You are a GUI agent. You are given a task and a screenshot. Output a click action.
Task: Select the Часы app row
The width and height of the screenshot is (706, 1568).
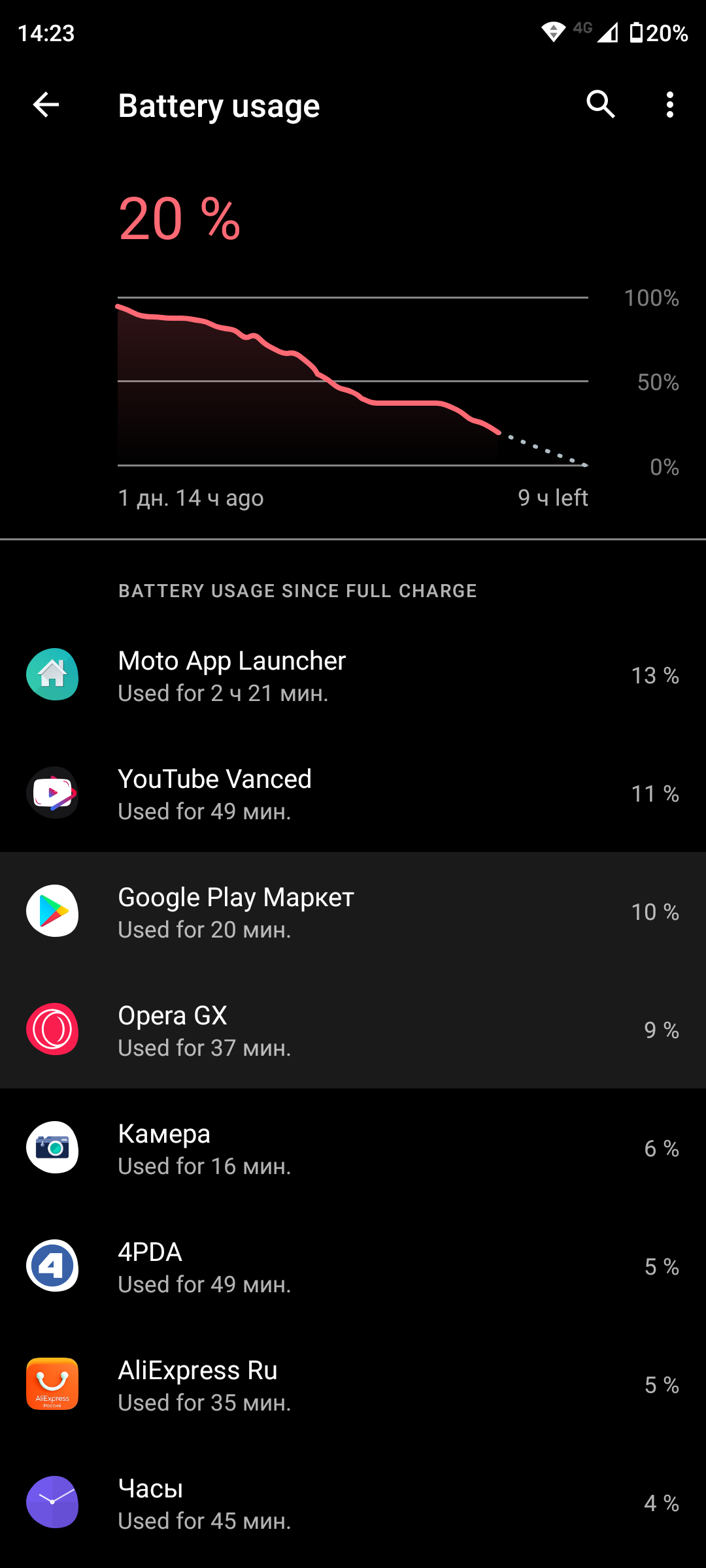pos(353,1503)
